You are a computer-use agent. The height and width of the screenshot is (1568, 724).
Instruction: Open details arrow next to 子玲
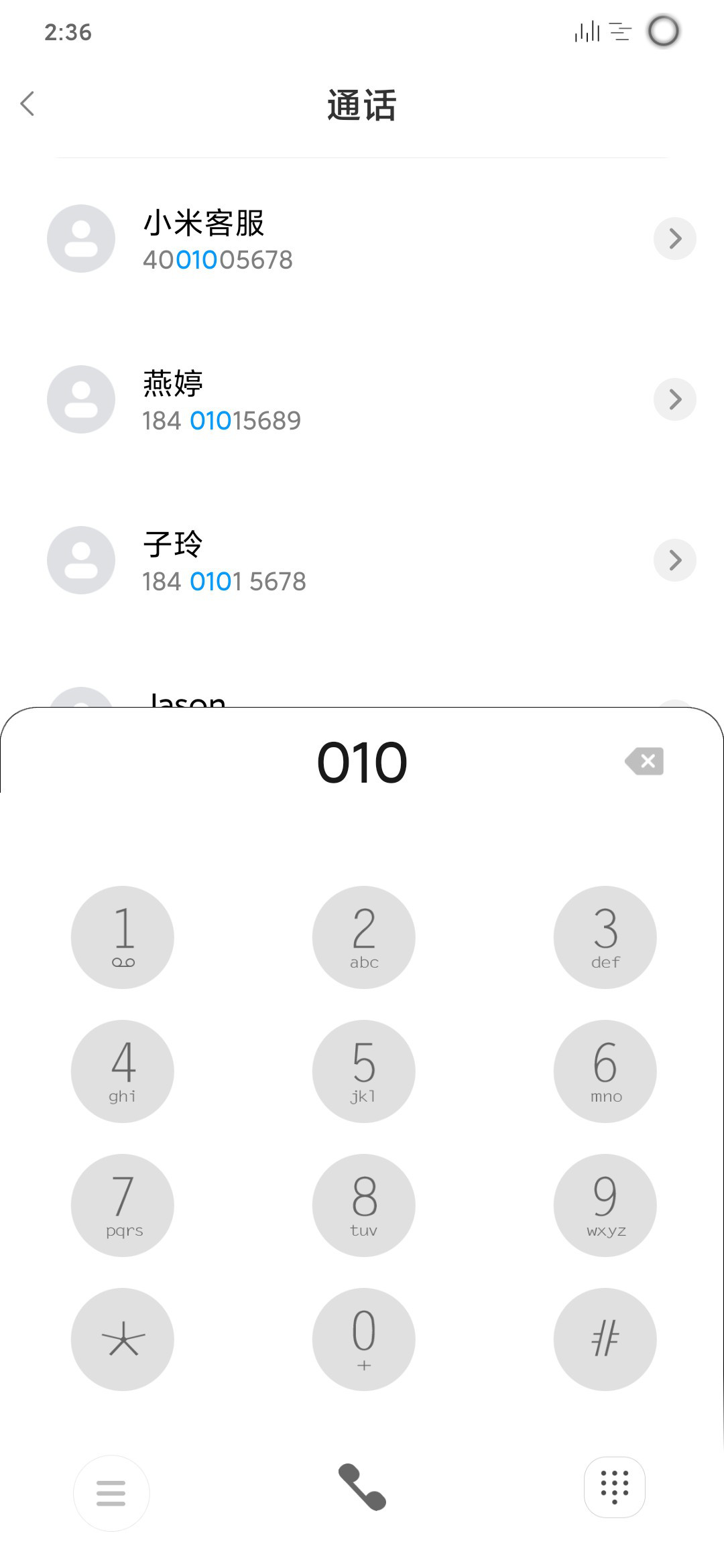click(x=675, y=560)
